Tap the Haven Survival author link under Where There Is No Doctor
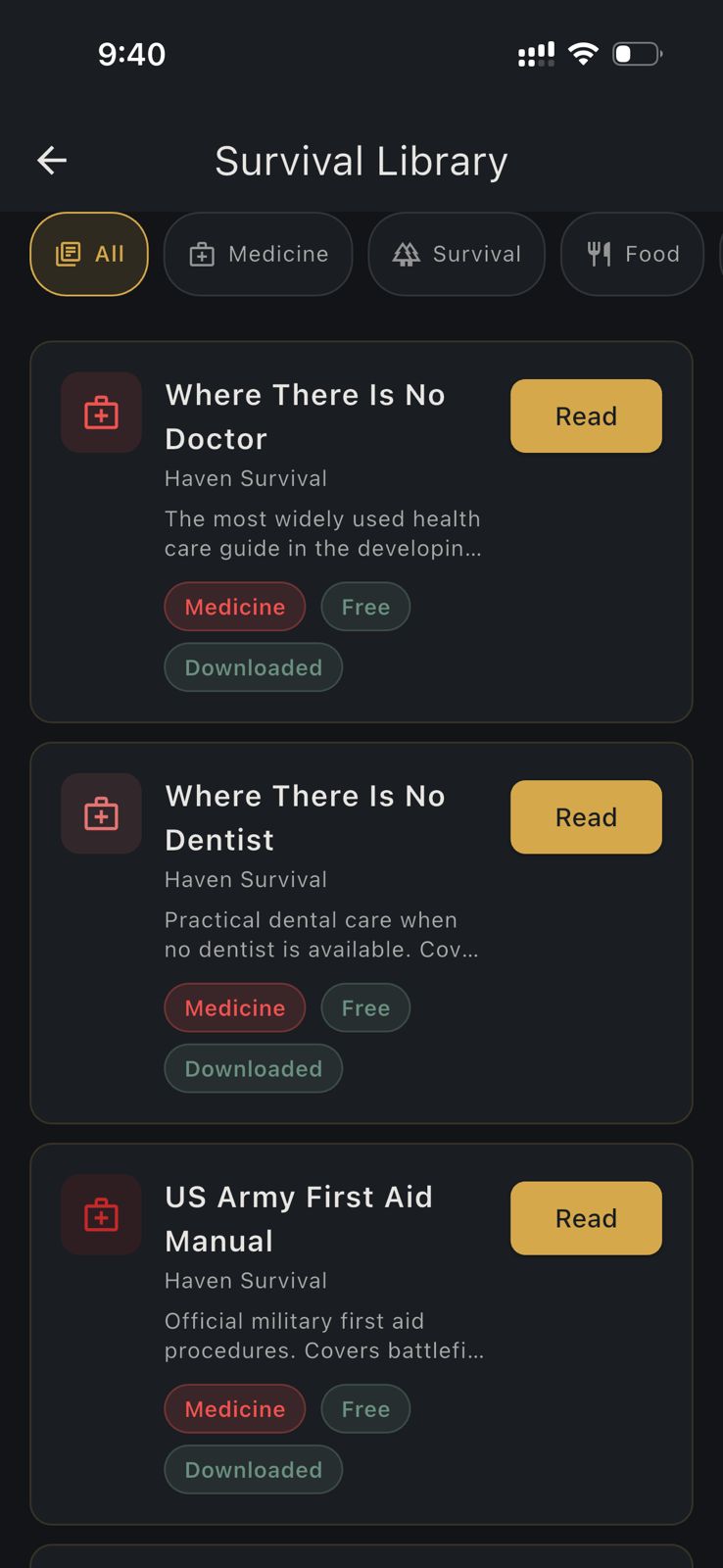Screen dimensions: 723x1568 click(245, 478)
